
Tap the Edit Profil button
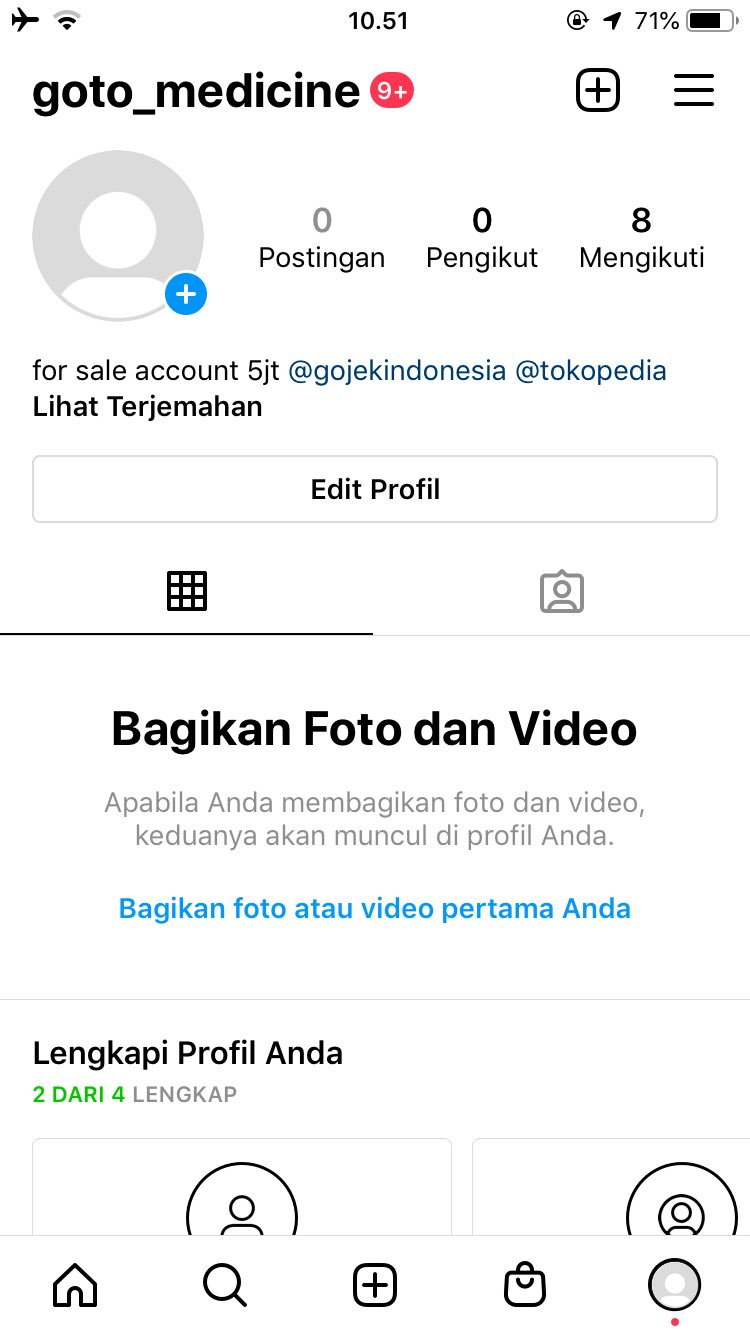(375, 489)
